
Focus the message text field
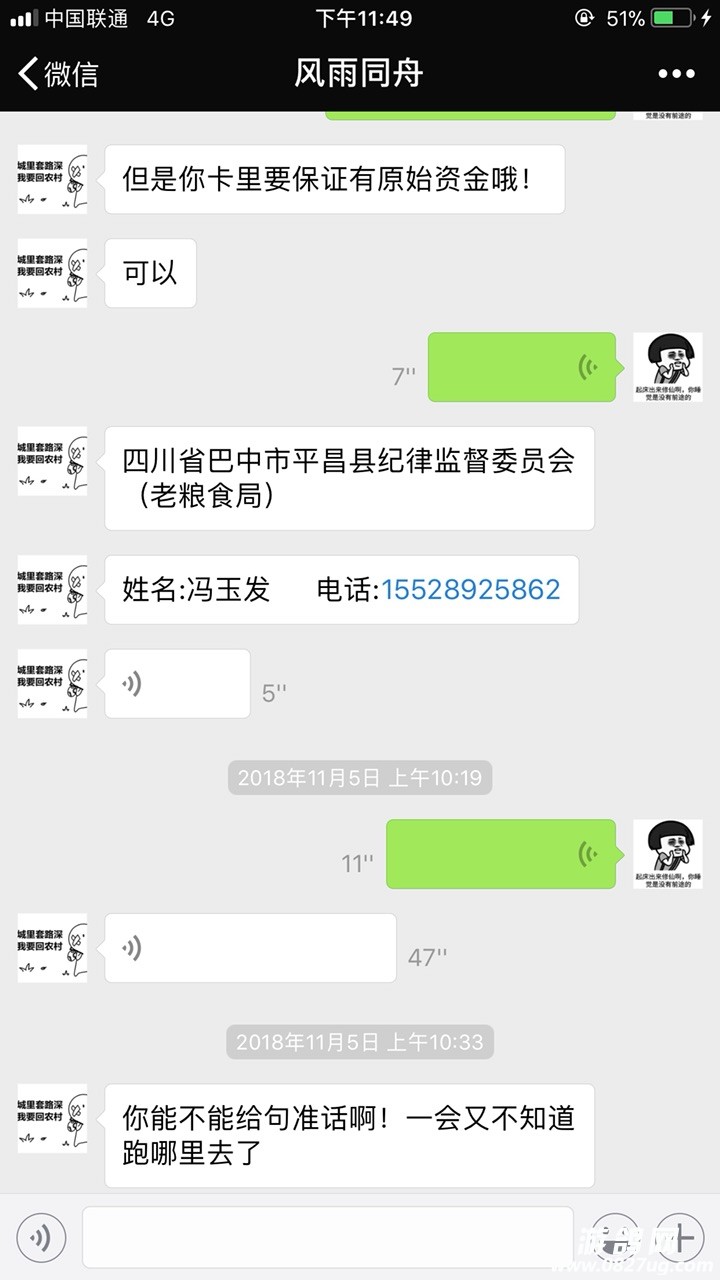pyautogui.click(x=327, y=1239)
